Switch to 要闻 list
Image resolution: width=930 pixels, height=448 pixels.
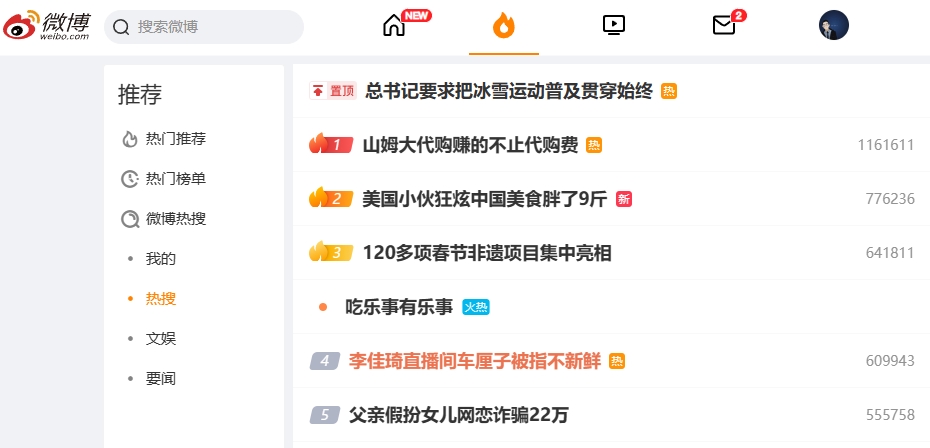pyautogui.click(x=161, y=379)
